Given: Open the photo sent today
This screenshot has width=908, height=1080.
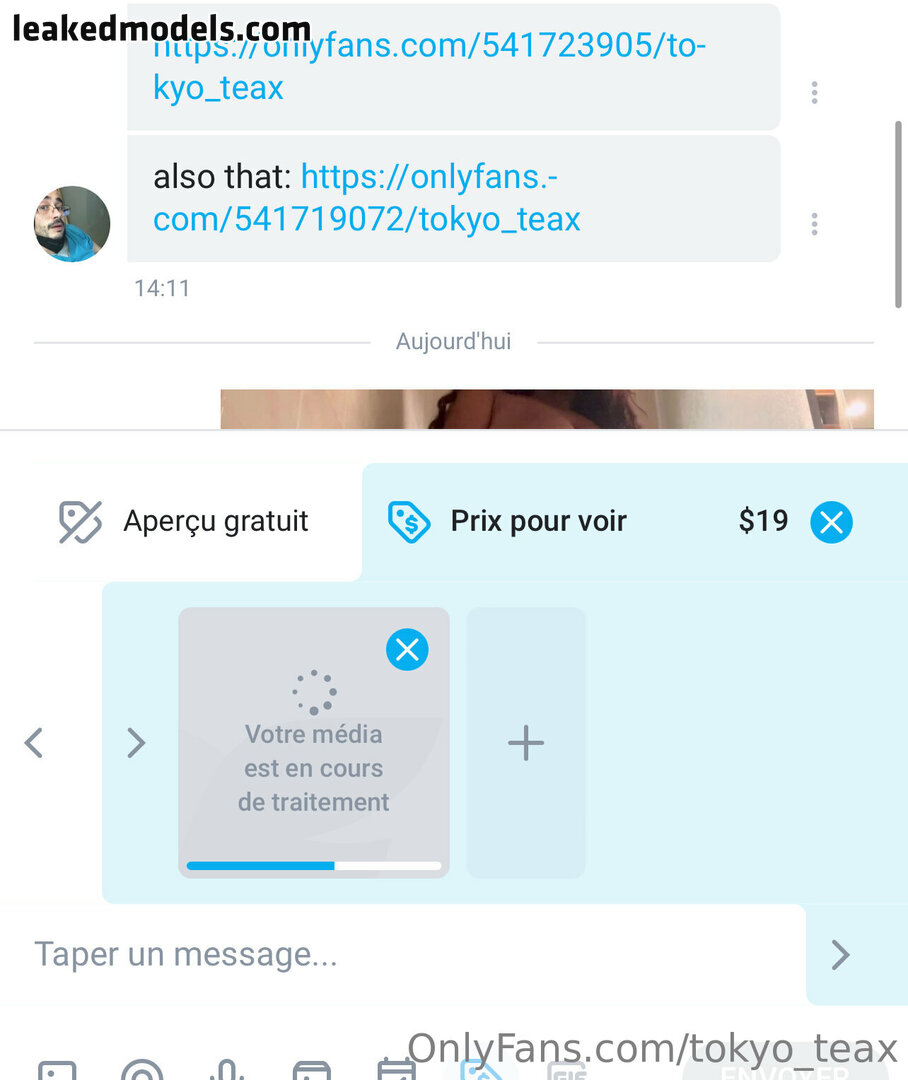Looking at the screenshot, I should click(546, 409).
